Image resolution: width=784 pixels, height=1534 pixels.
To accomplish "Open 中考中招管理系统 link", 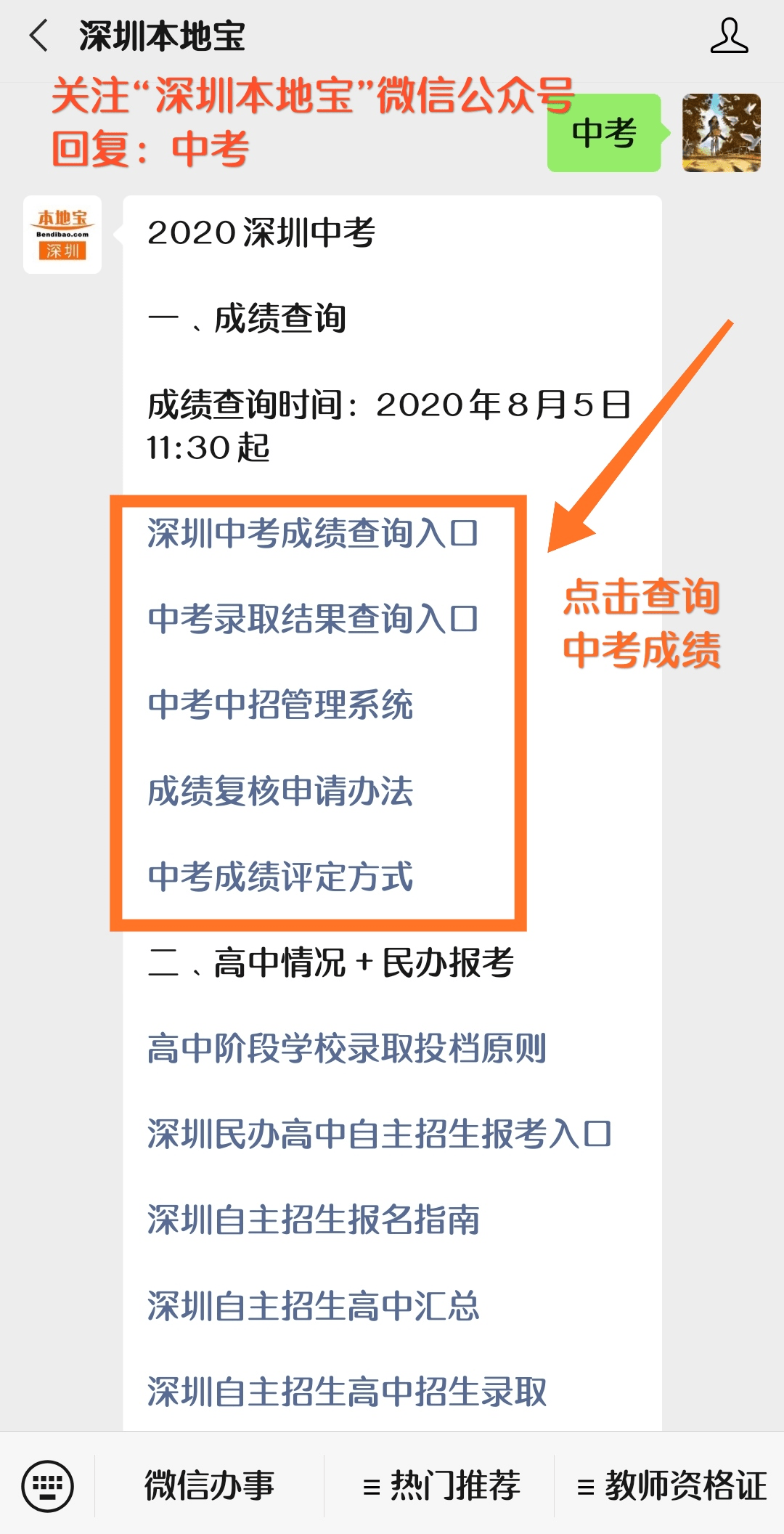I will 280,705.
